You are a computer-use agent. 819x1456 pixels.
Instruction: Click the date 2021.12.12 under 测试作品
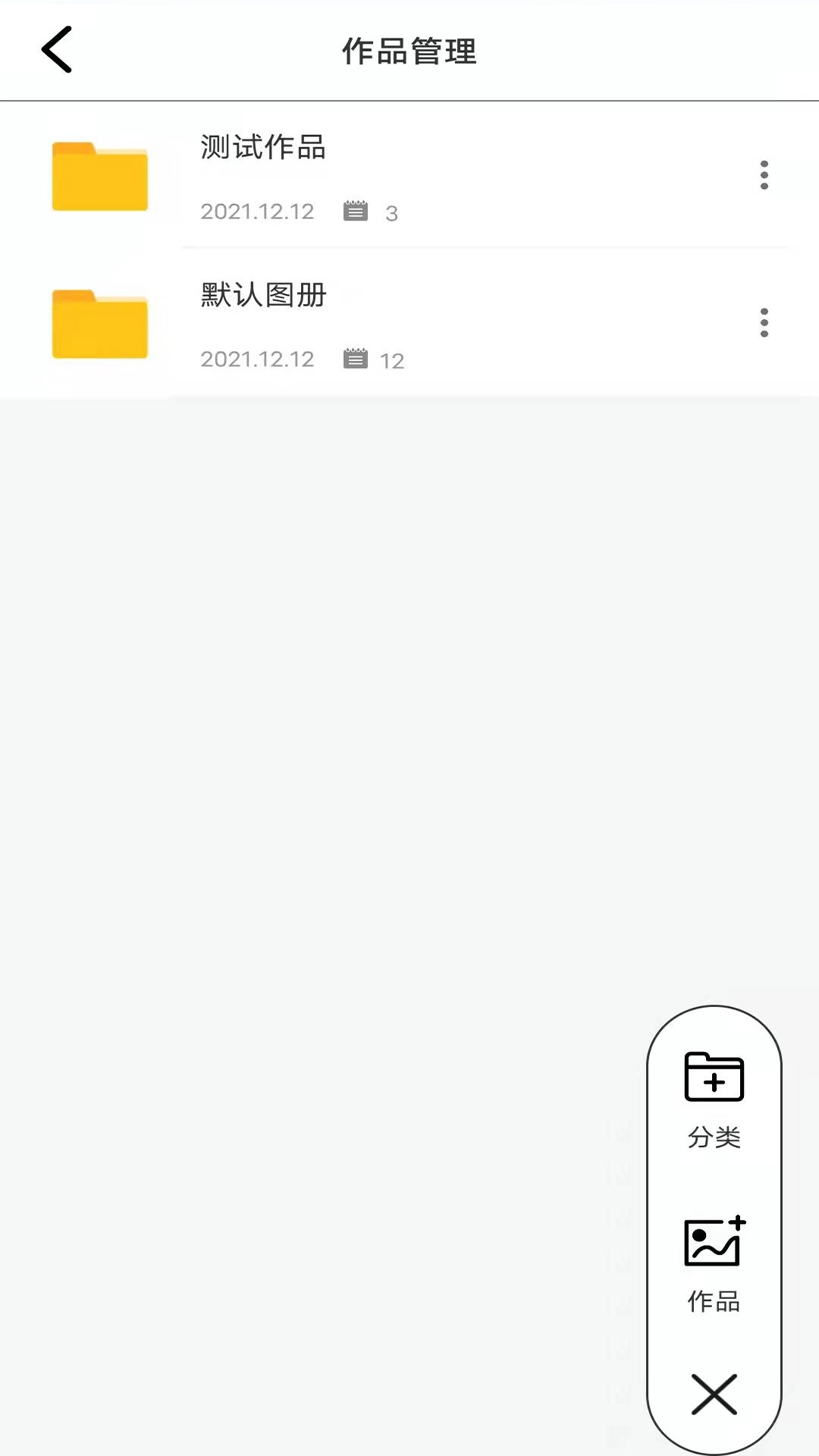[x=257, y=212]
